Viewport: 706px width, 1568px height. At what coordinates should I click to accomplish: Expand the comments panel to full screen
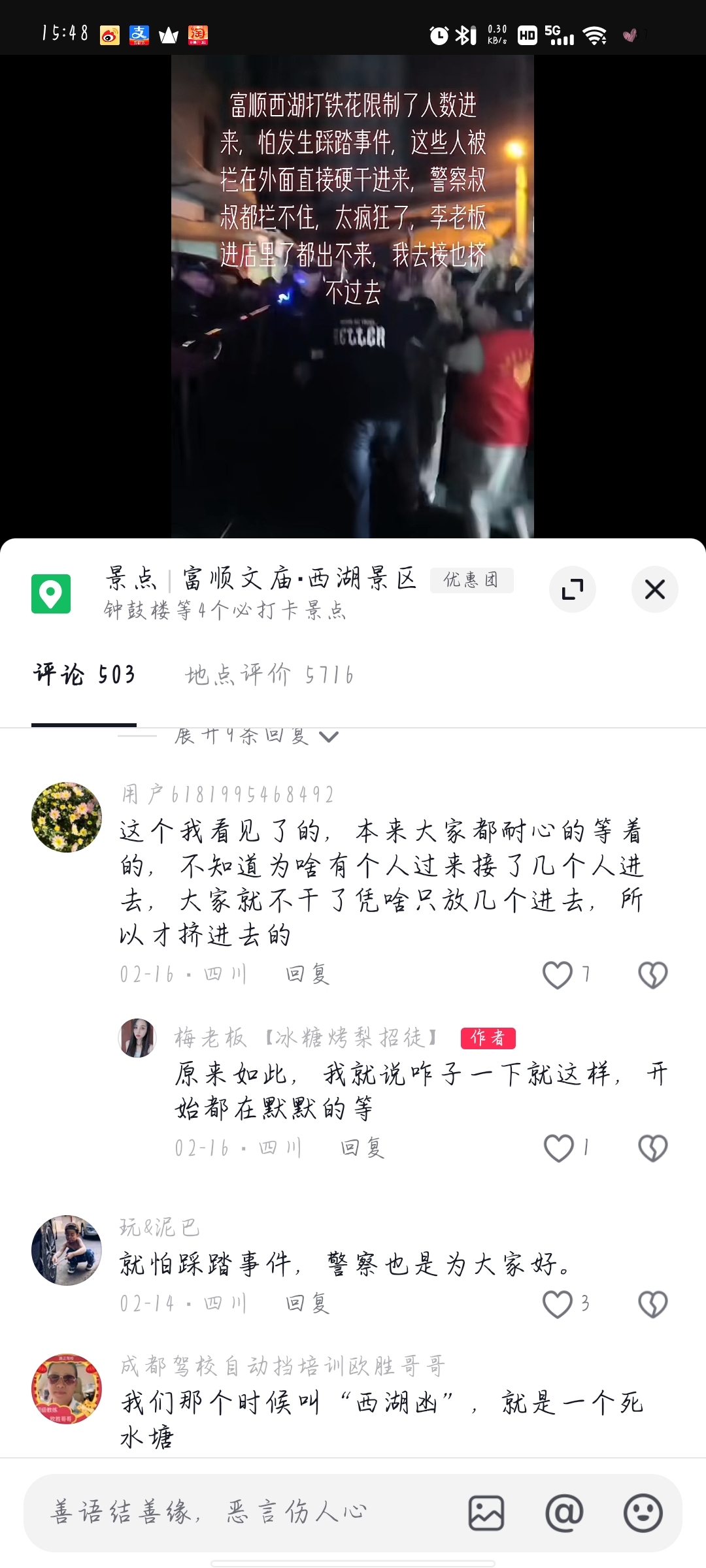point(573,589)
